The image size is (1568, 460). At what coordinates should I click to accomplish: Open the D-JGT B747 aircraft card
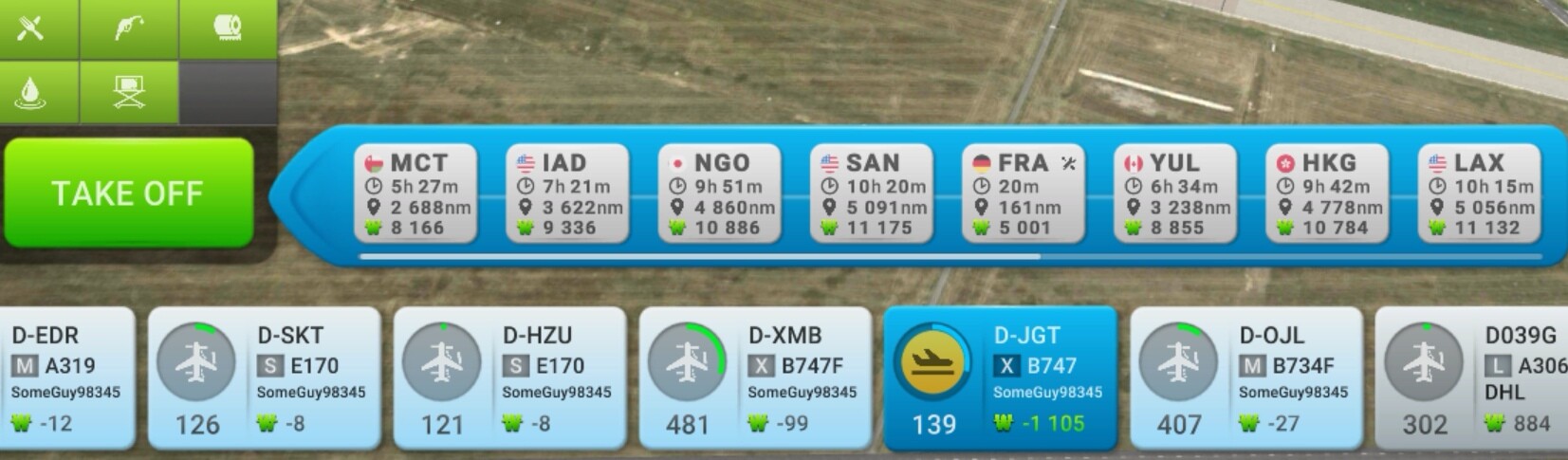(x=1000, y=377)
